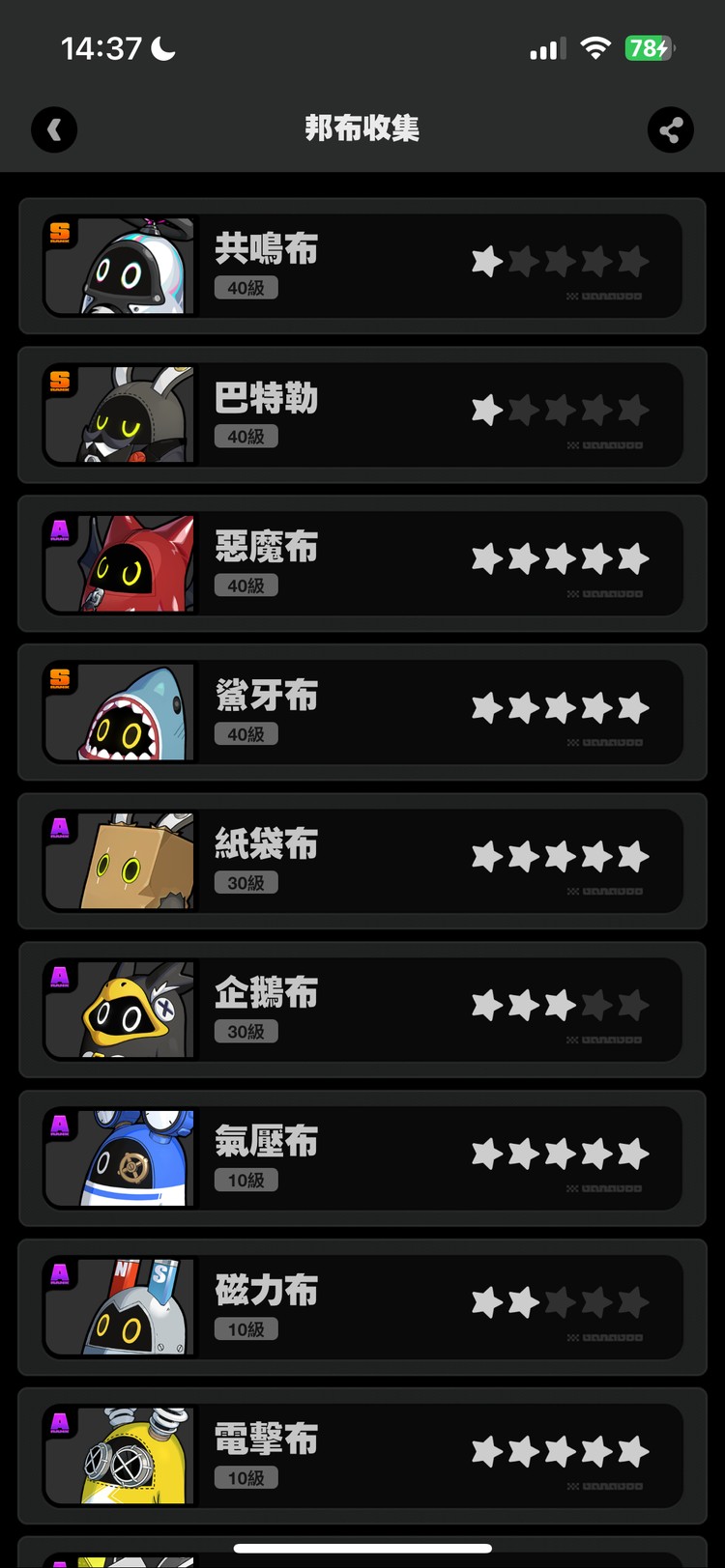This screenshot has height=1568, width=725.
Task: Tap the first star in 共鳴布's rating
Action: click(485, 259)
